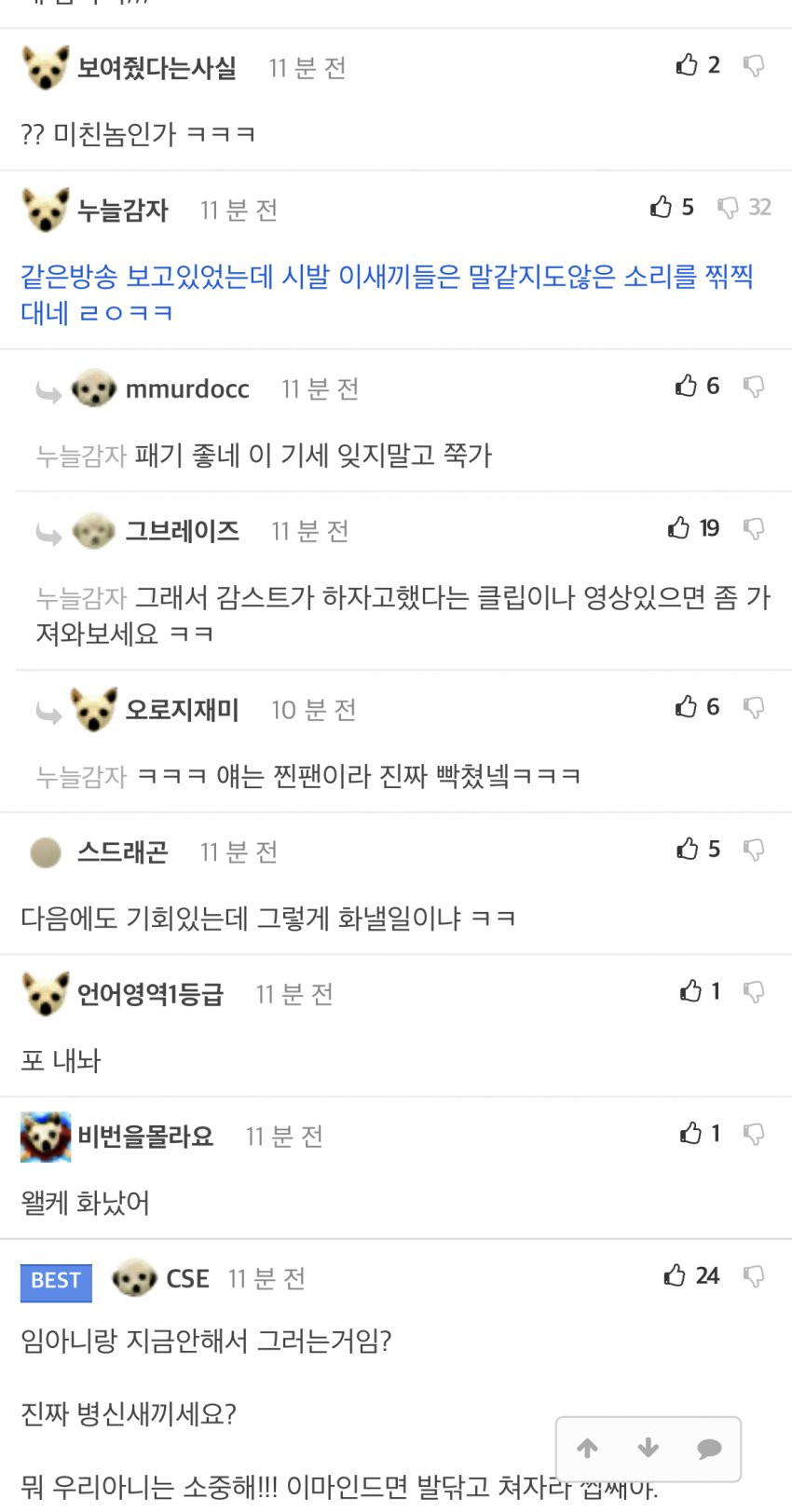
Task: Like the comment by 보여줬다는사실
Action: 688,64
